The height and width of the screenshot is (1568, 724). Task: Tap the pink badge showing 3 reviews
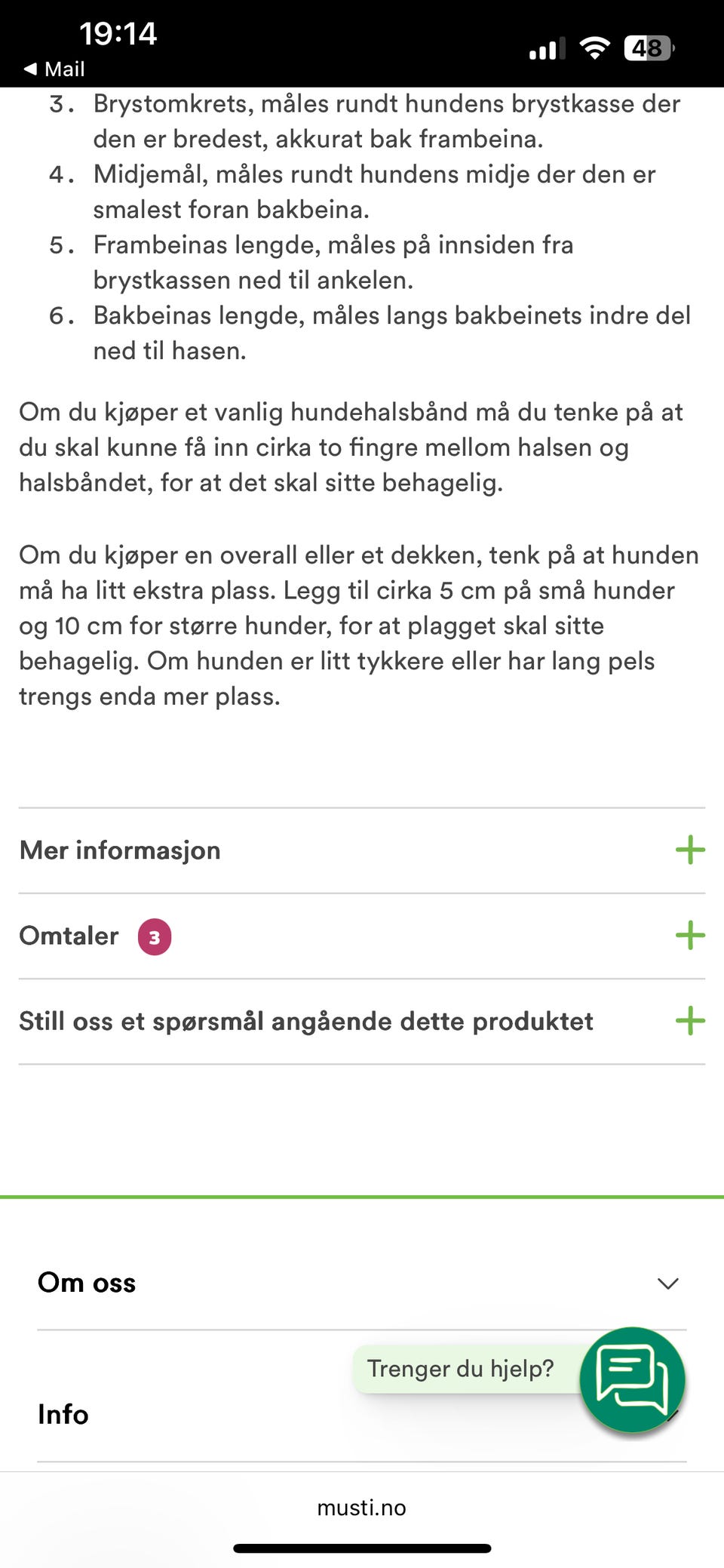[x=154, y=936]
